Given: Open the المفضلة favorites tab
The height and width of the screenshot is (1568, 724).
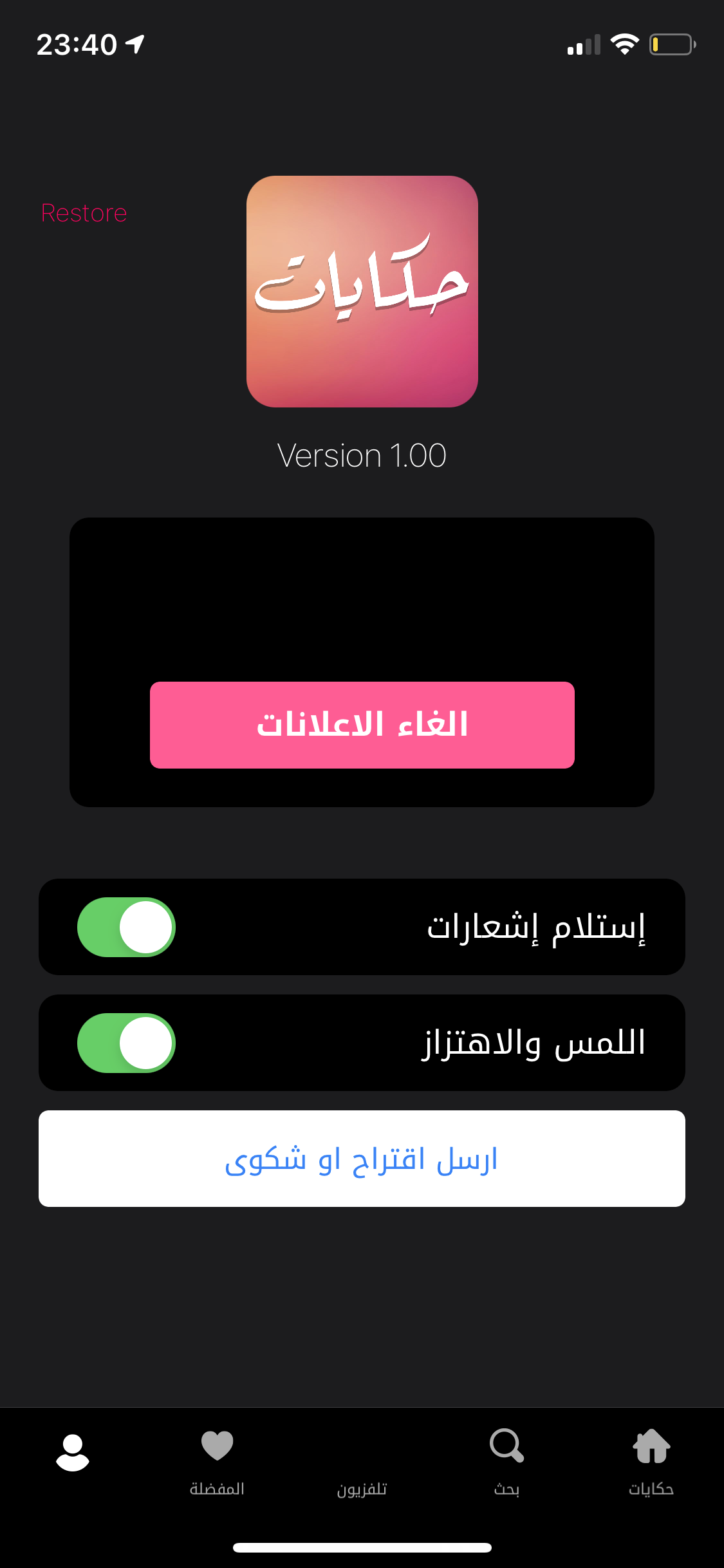Looking at the screenshot, I should [217, 1462].
